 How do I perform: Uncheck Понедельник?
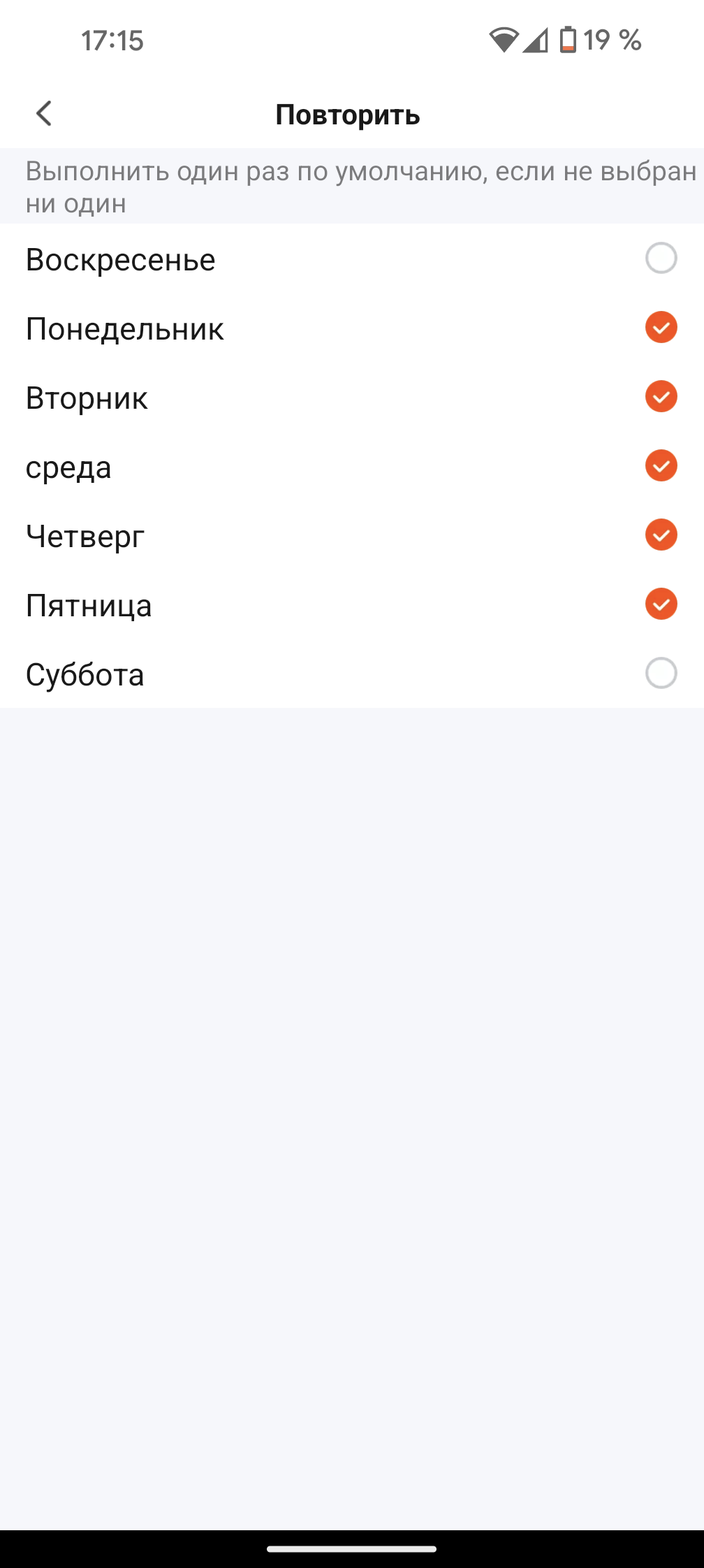pos(661,328)
